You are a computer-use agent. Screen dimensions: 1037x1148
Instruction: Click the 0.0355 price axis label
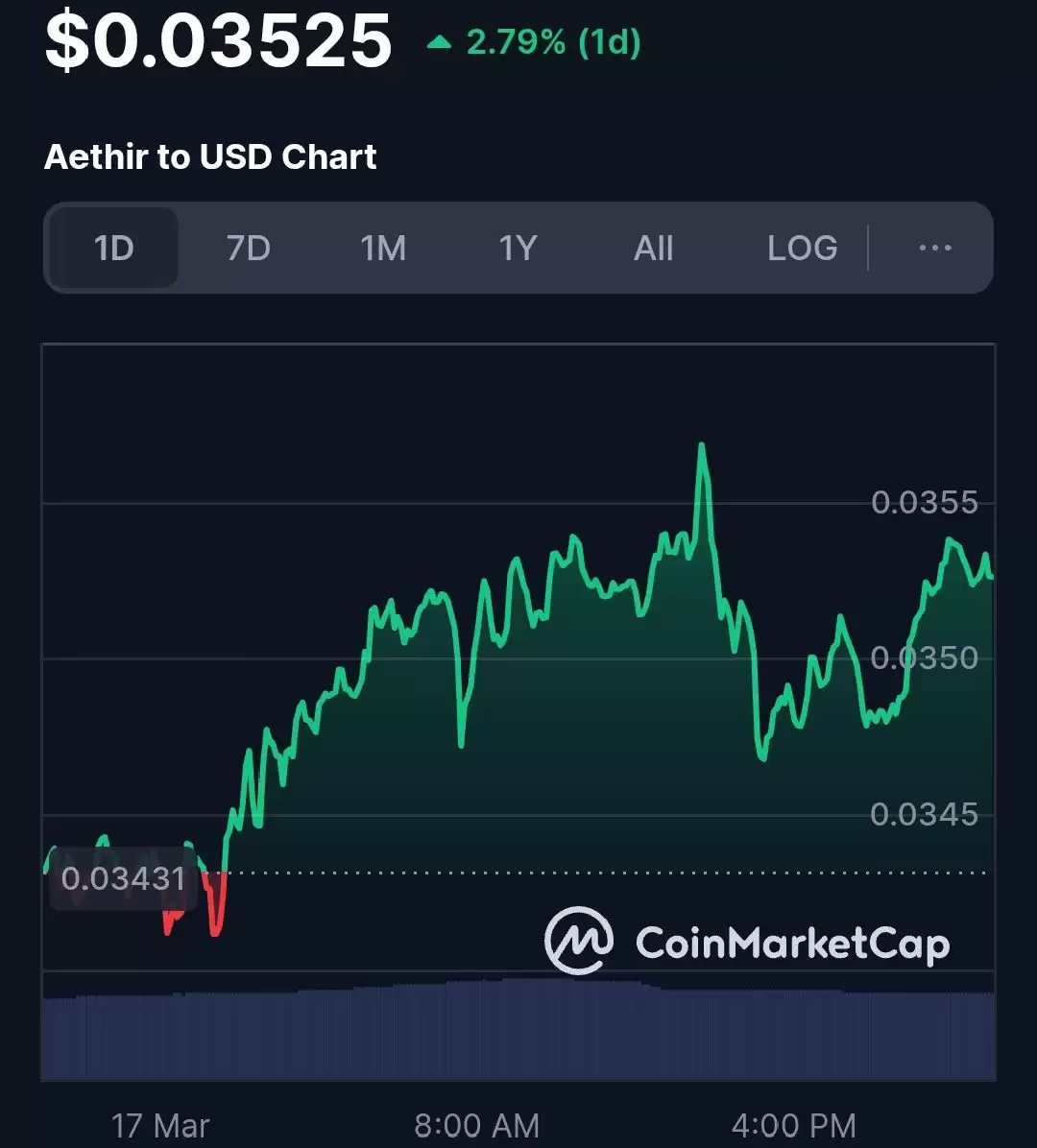pyautogui.click(x=925, y=502)
